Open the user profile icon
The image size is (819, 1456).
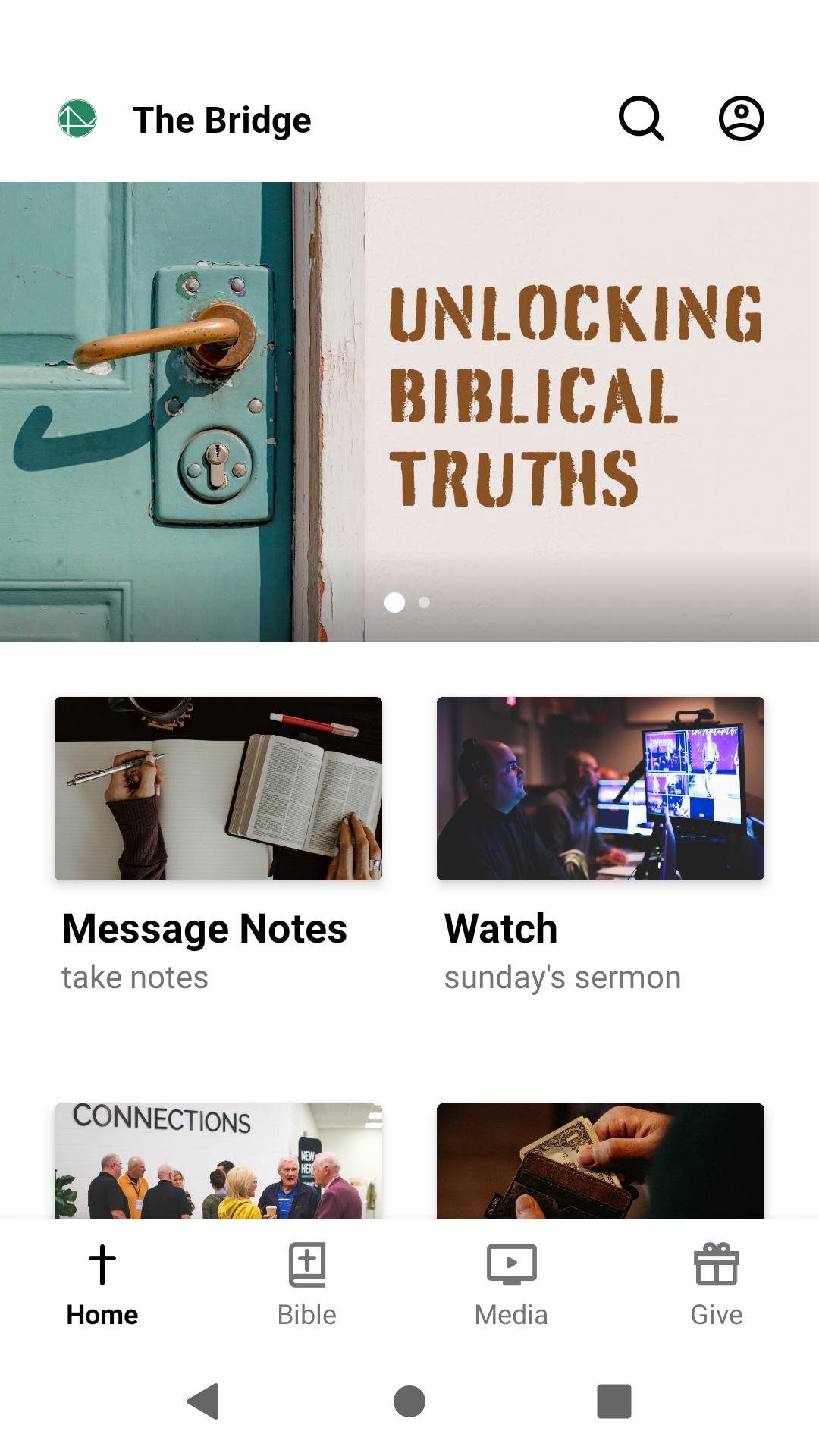click(x=741, y=119)
